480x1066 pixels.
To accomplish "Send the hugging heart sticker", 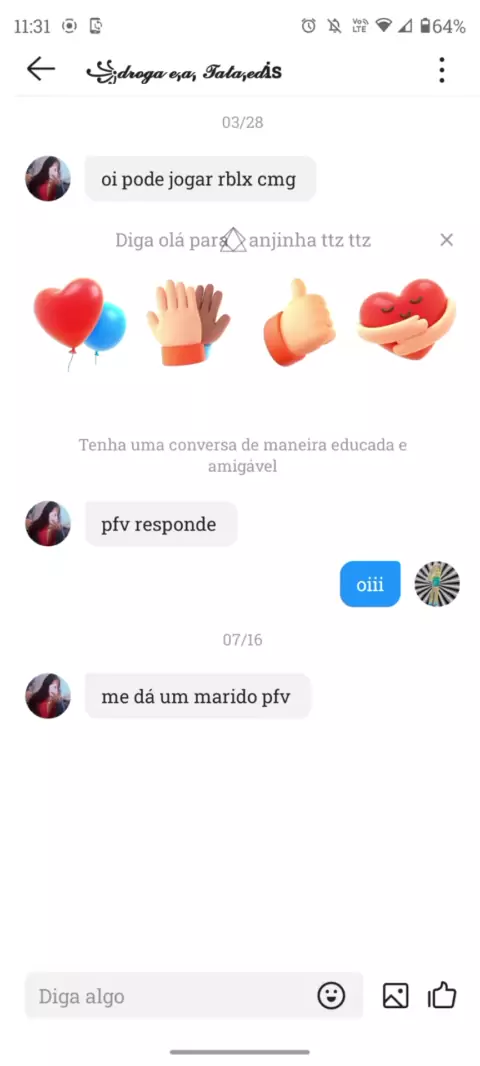I will (407, 320).
